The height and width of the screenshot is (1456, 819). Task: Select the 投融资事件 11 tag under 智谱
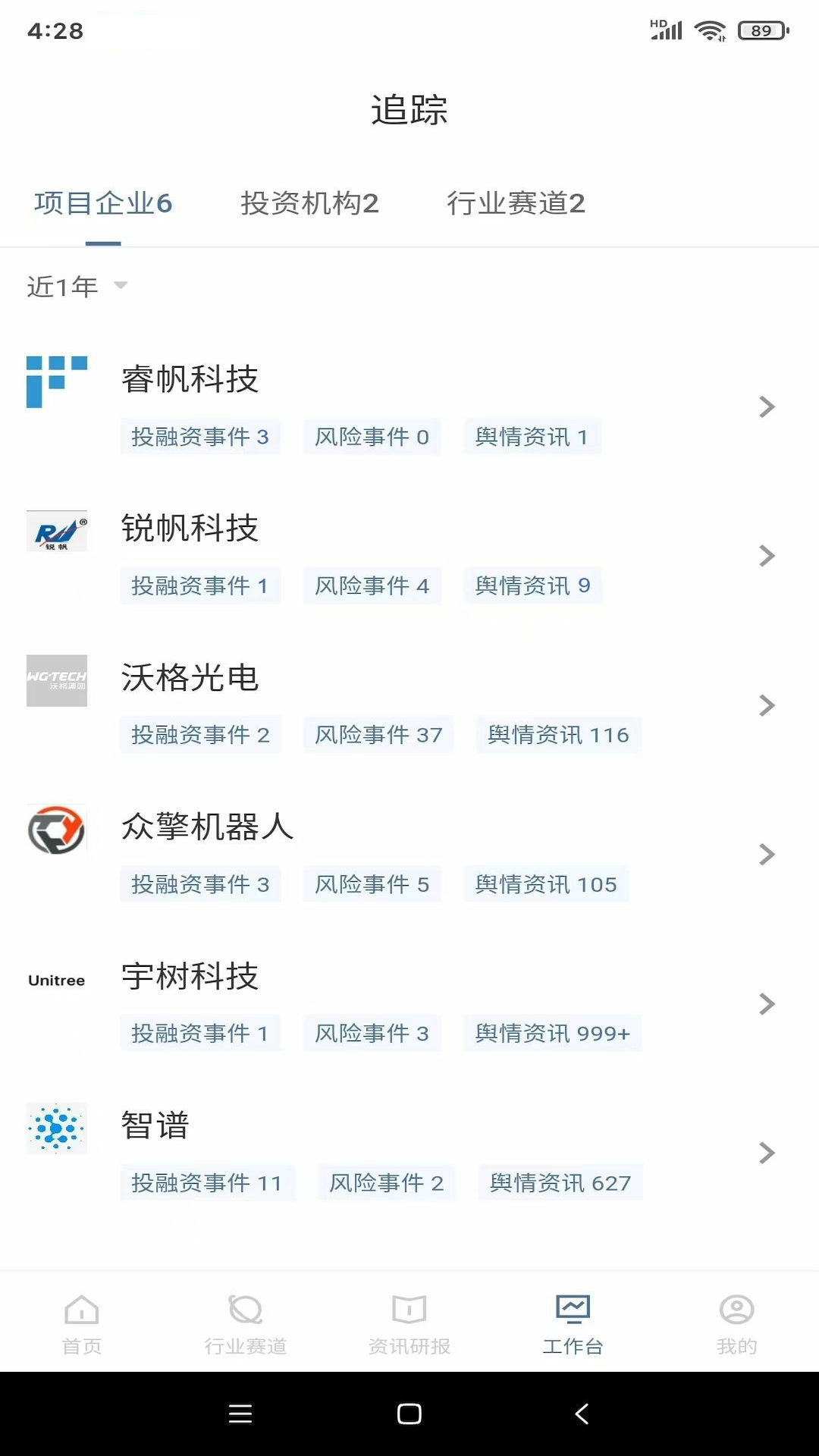coord(207,1182)
